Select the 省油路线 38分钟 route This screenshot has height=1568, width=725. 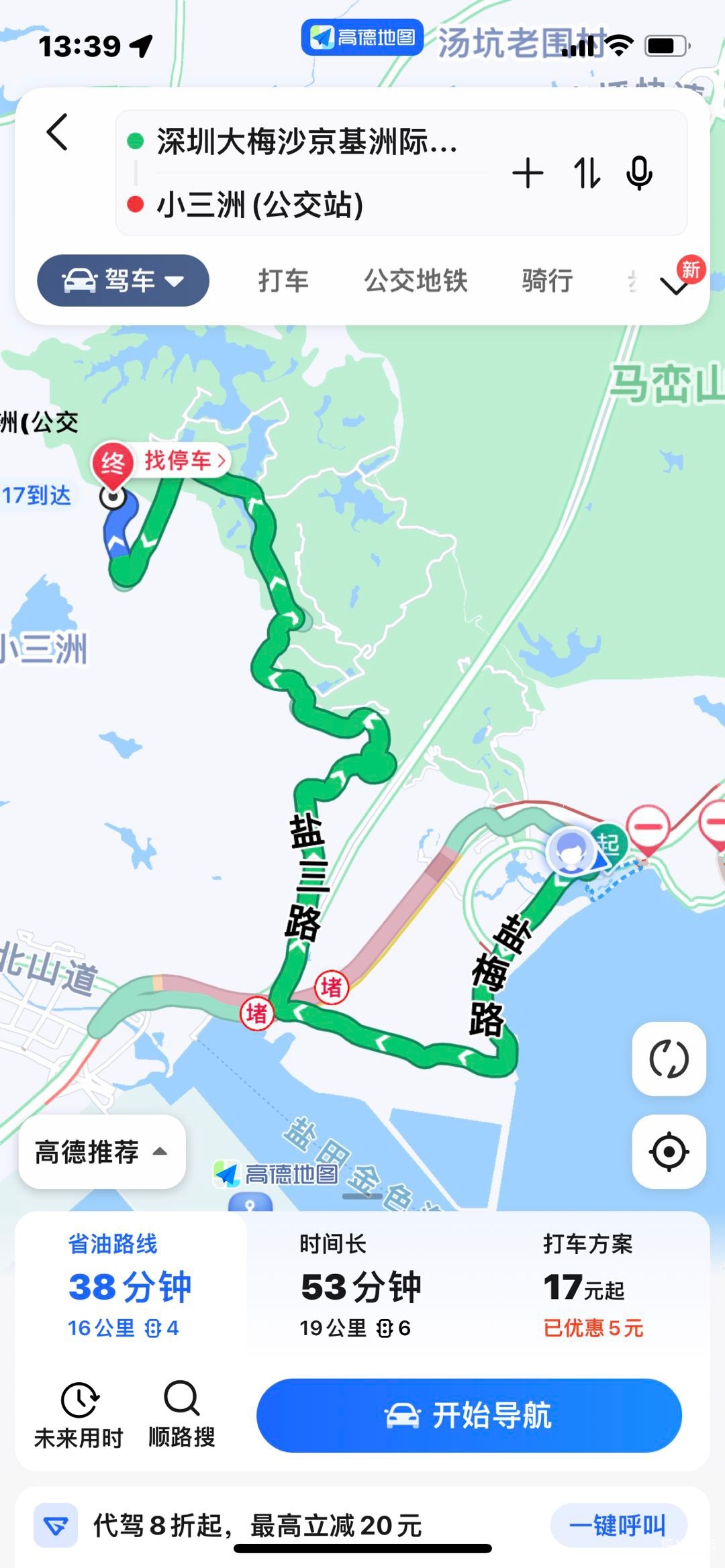pos(130,1285)
